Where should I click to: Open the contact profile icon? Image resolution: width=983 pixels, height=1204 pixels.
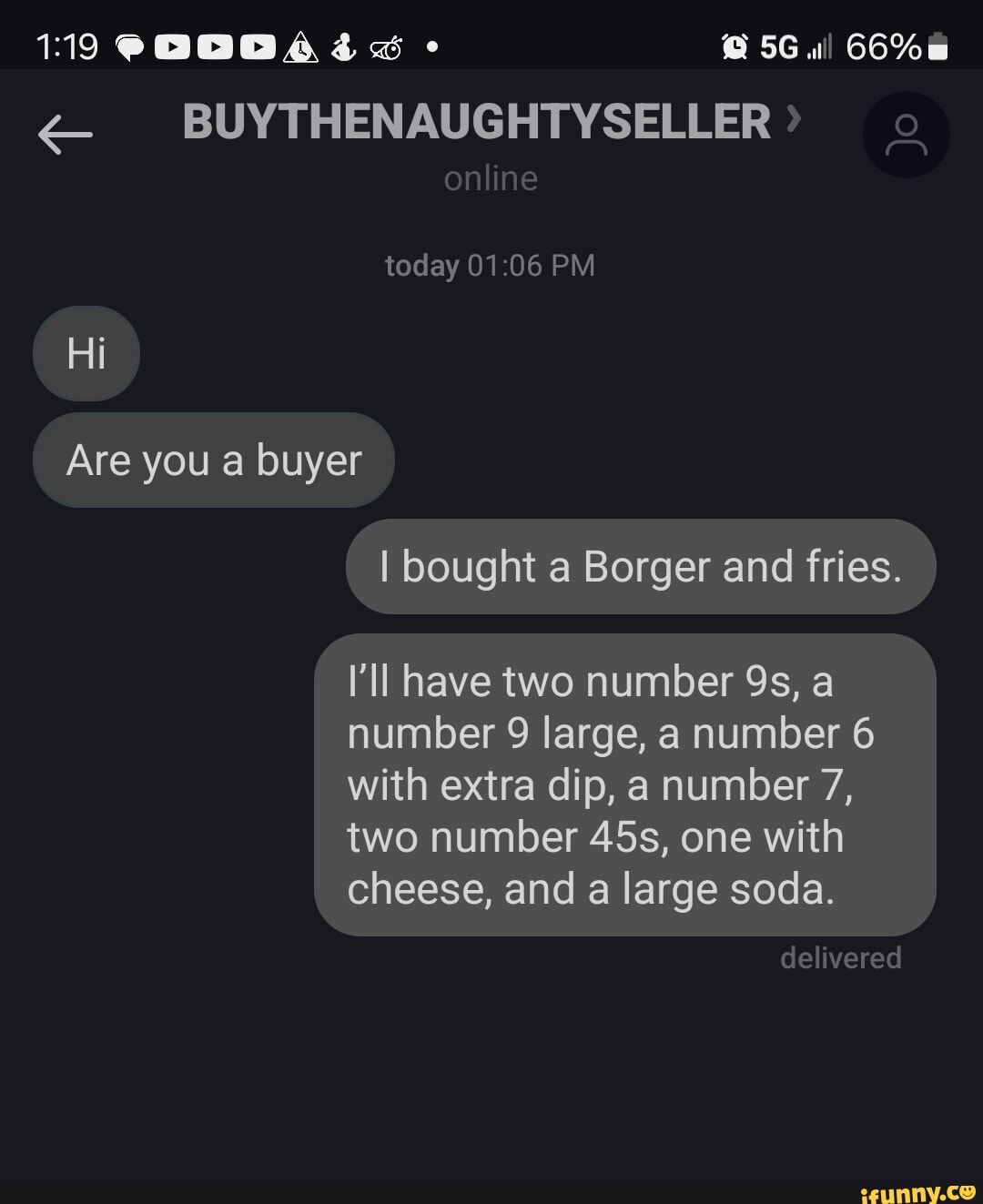906,134
